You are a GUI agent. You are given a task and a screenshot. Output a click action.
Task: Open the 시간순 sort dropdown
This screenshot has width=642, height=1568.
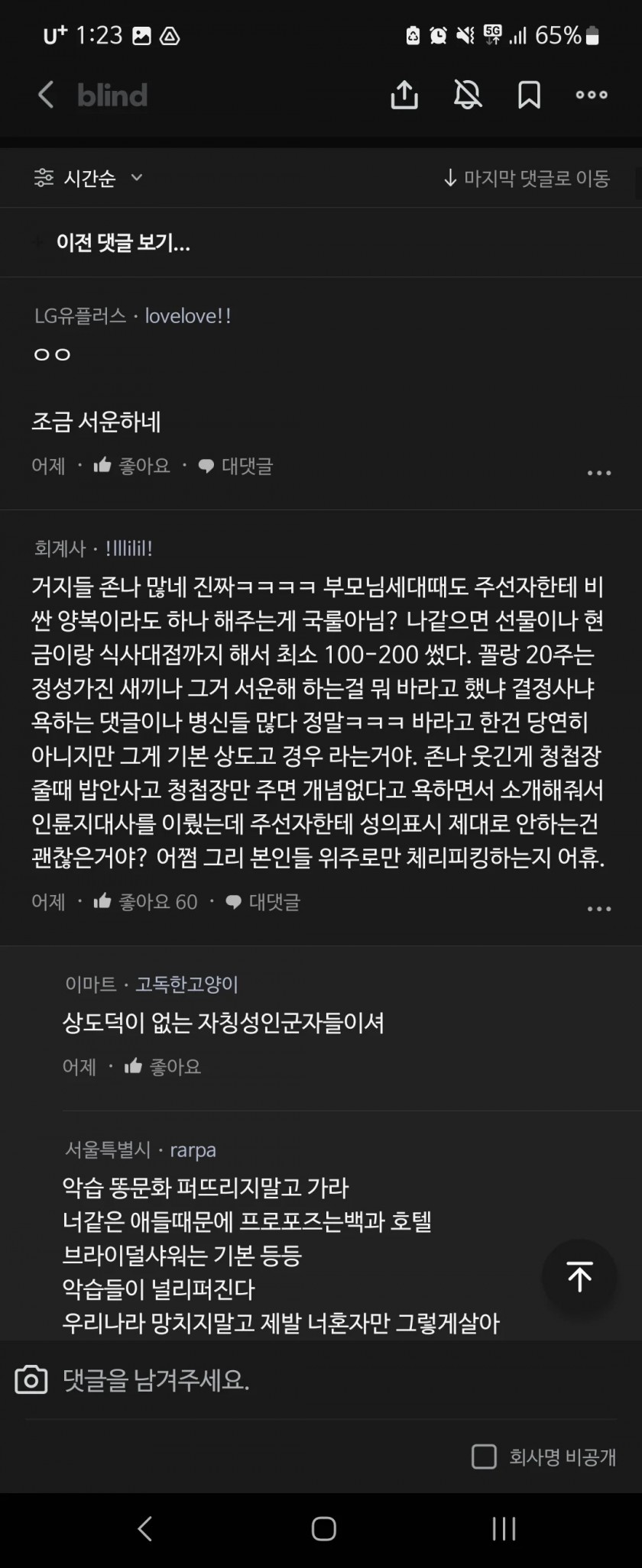click(89, 178)
